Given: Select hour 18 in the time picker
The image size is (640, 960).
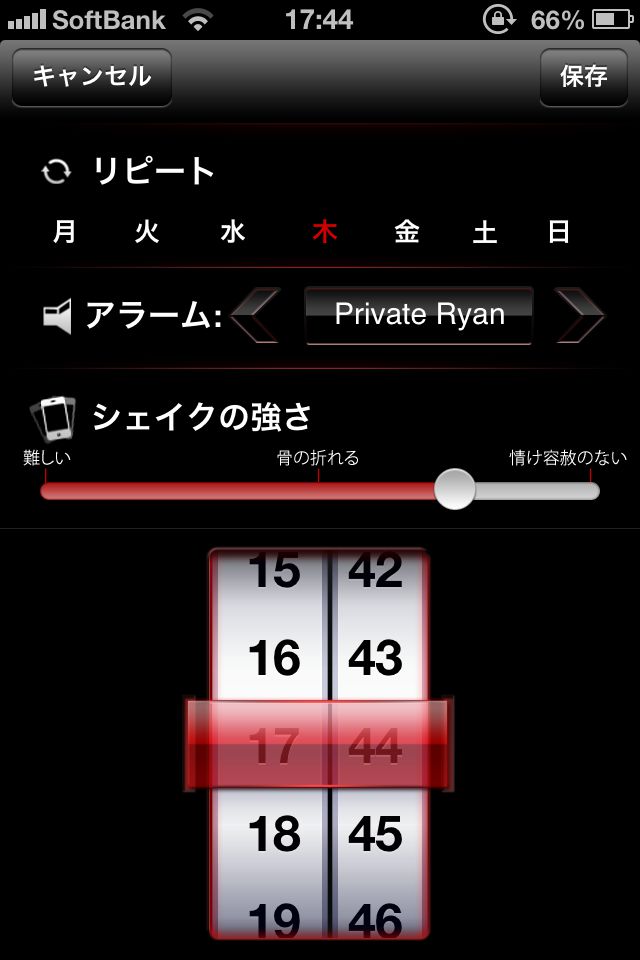Looking at the screenshot, I should click(x=273, y=835).
